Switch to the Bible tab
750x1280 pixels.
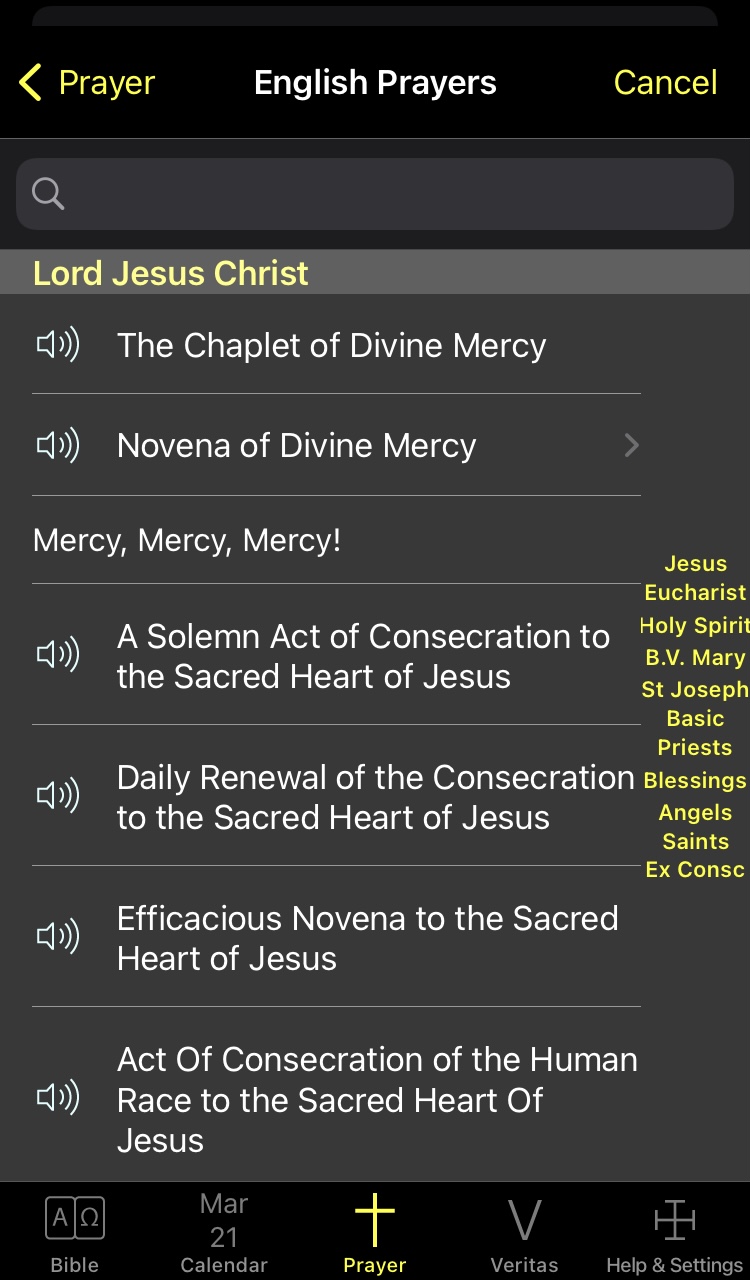pyautogui.click(x=75, y=1233)
